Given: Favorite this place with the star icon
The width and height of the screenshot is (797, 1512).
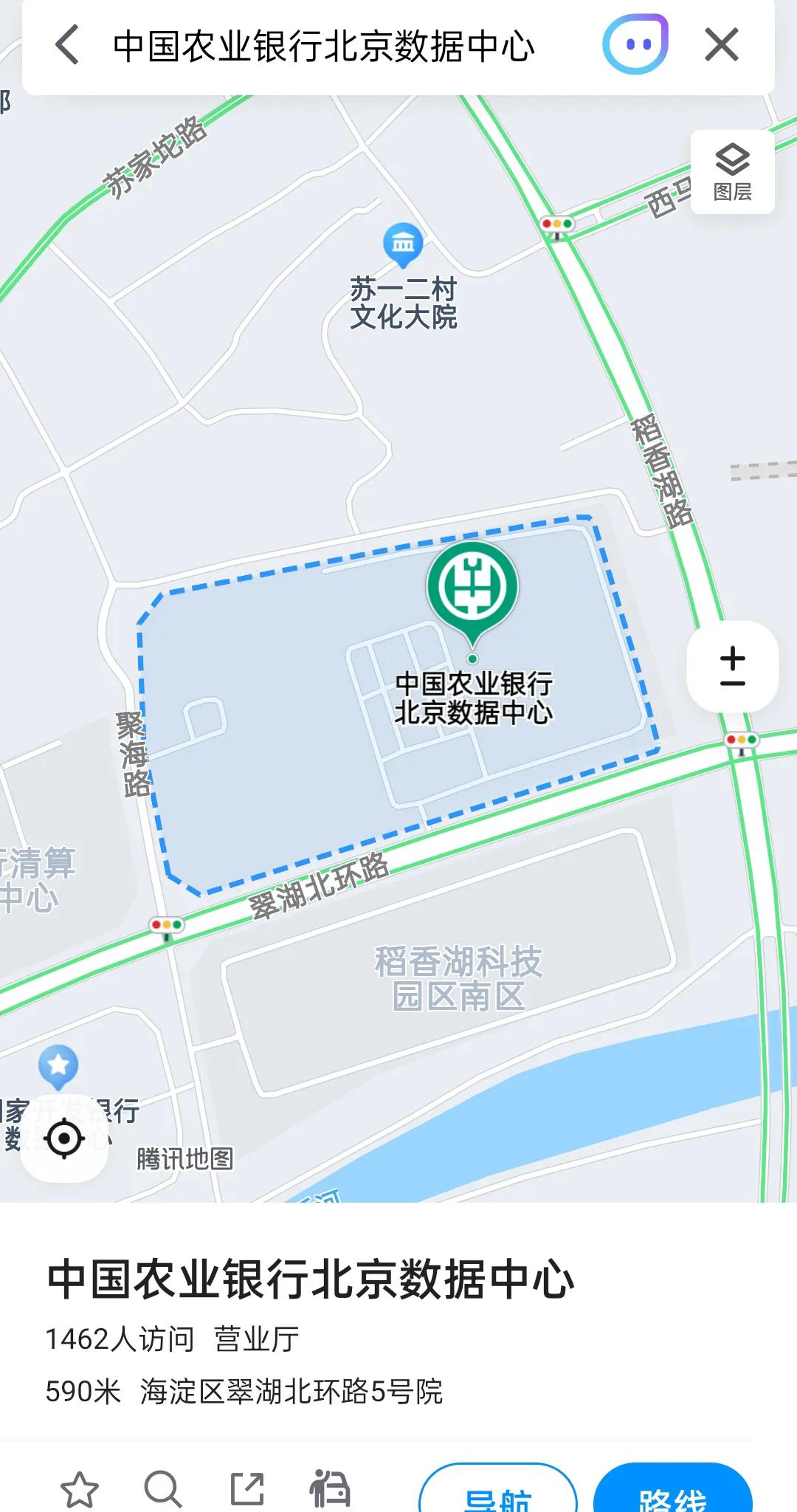Looking at the screenshot, I should coord(79,1490).
